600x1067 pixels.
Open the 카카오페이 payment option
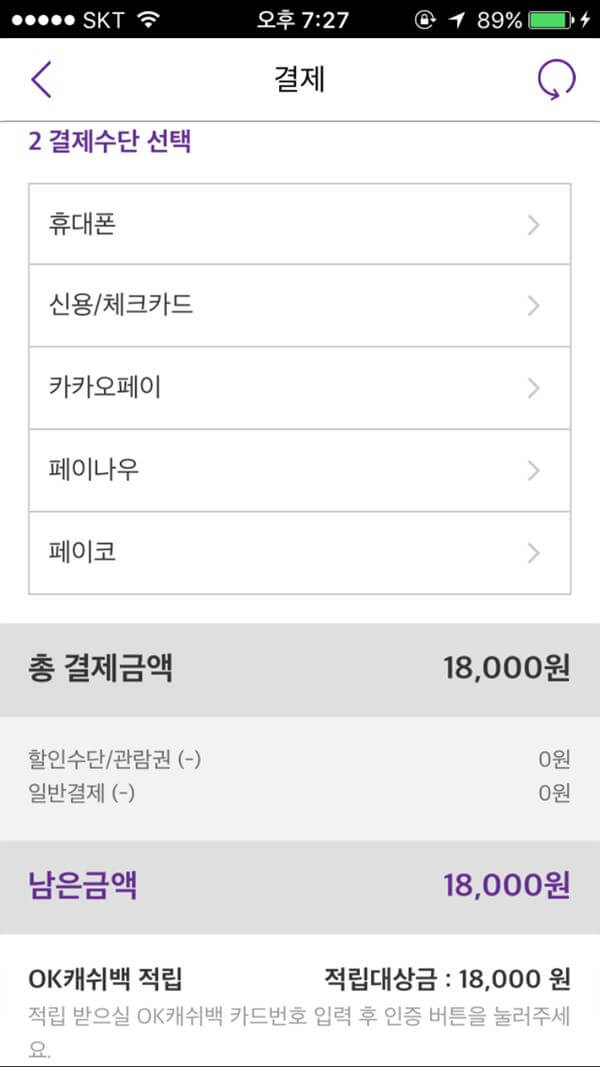[299, 388]
